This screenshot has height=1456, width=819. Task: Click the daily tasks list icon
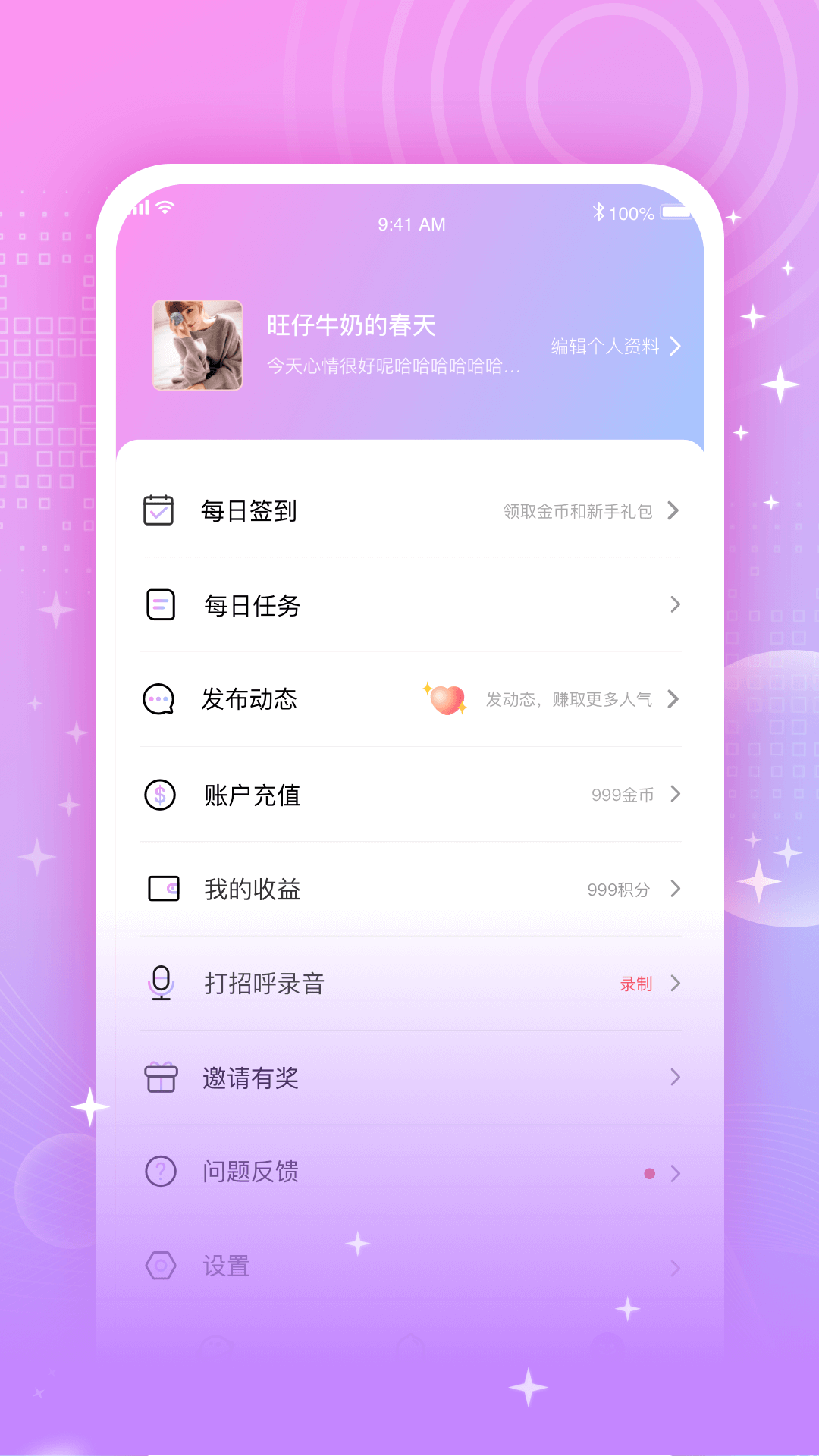pyautogui.click(x=160, y=605)
